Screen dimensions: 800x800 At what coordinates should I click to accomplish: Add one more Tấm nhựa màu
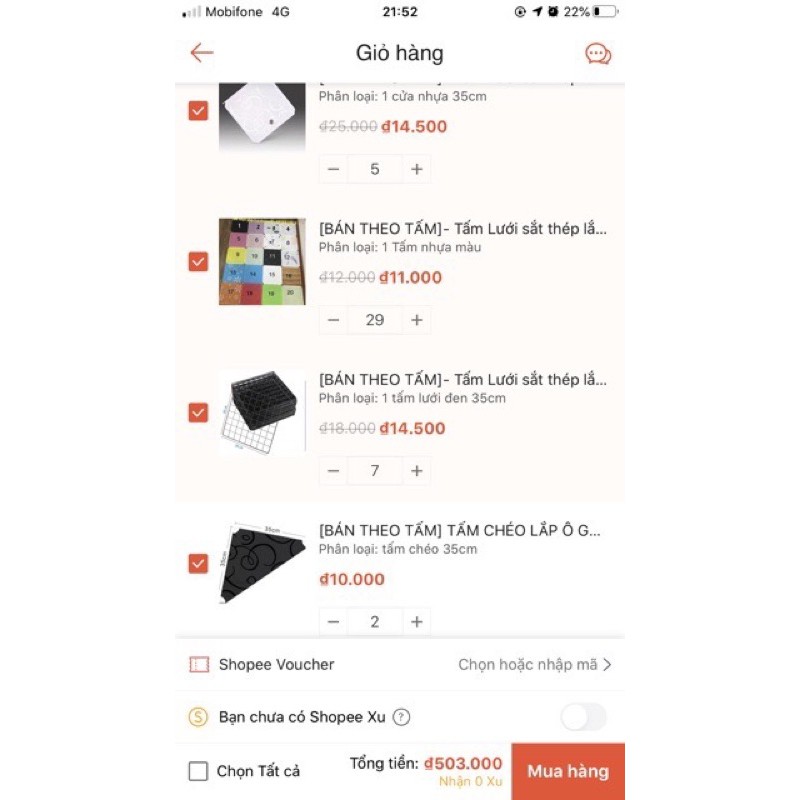[417, 320]
